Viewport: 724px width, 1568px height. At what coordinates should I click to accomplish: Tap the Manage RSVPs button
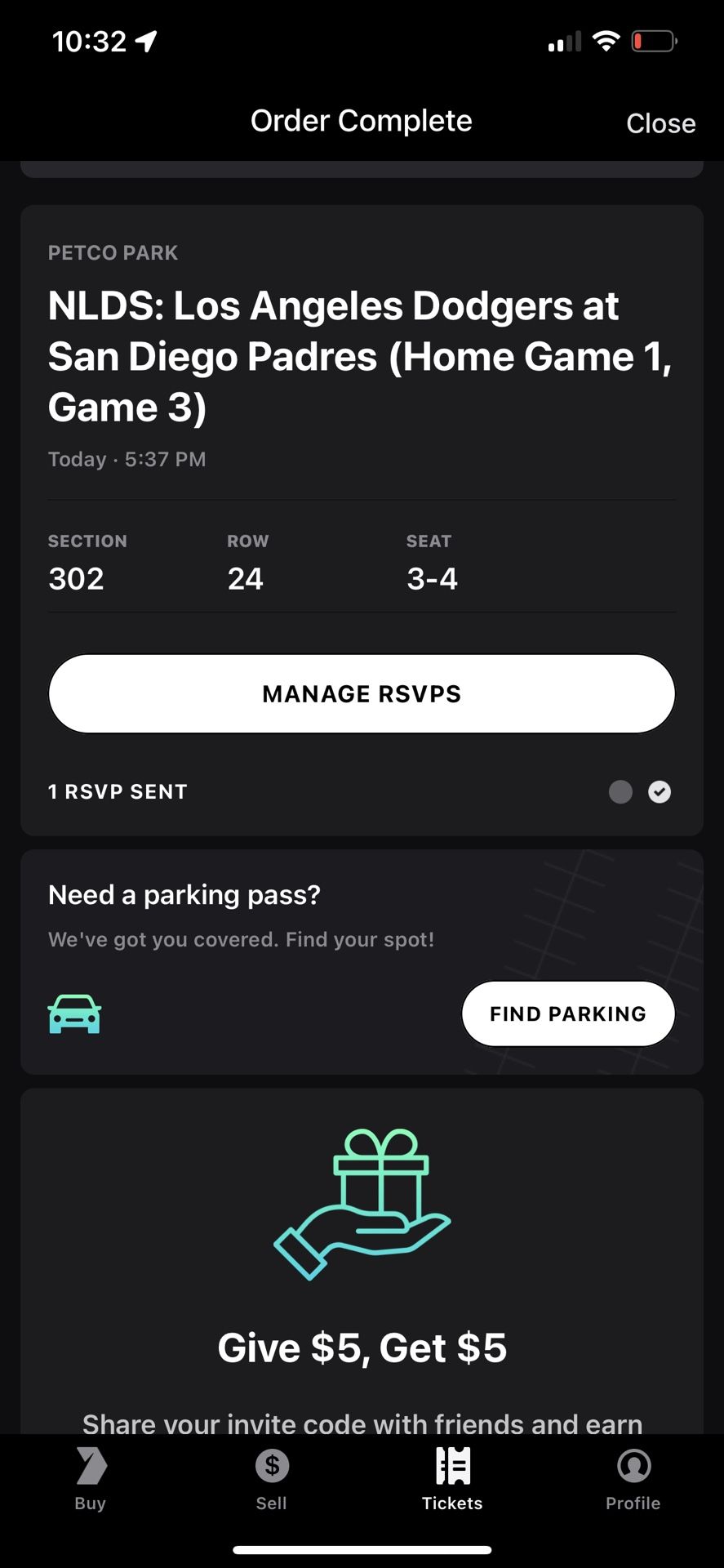click(362, 693)
